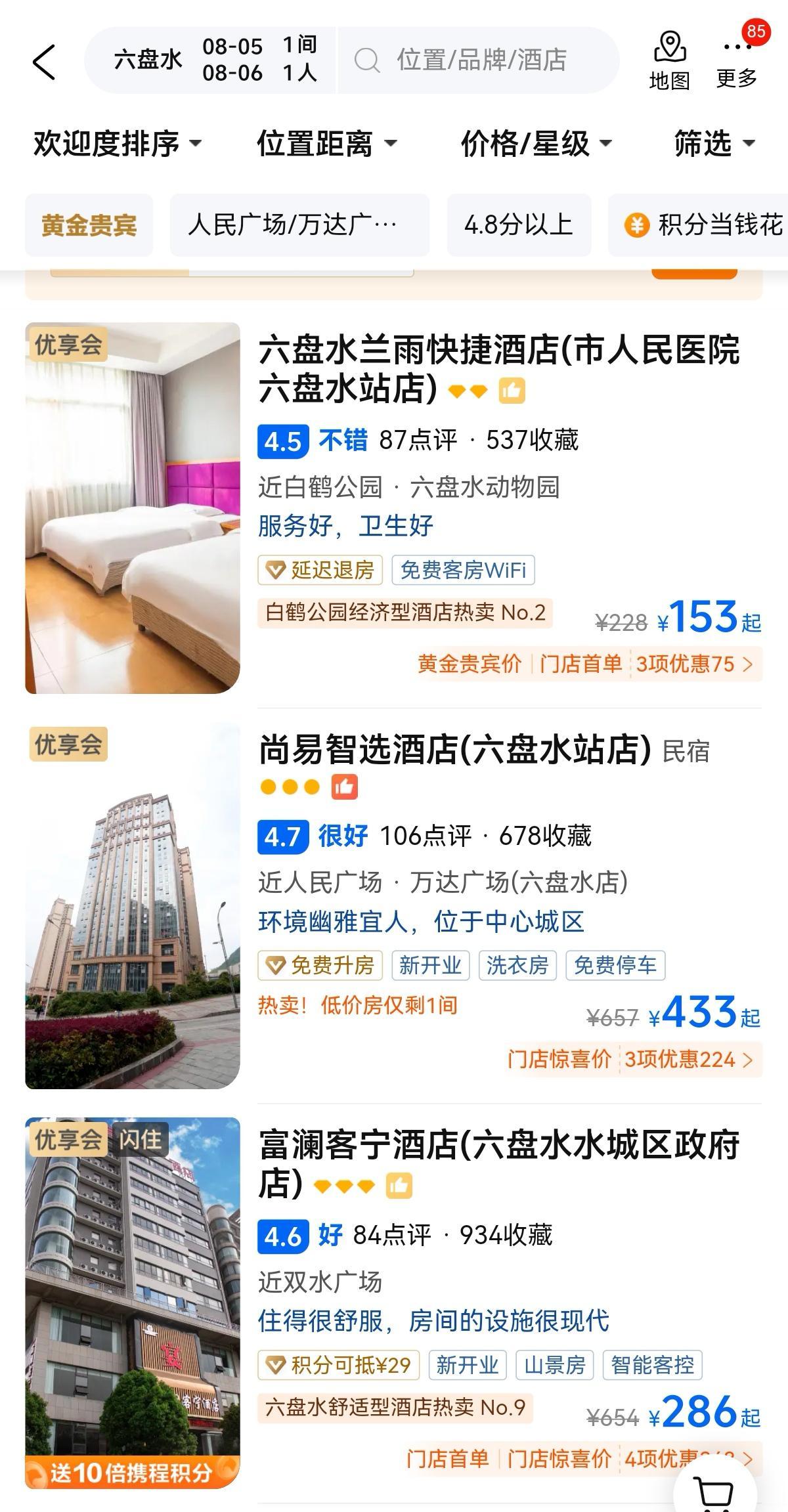788x1512 pixels.
Task: Open the floating shopping cart
Action: pos(714,1494)
